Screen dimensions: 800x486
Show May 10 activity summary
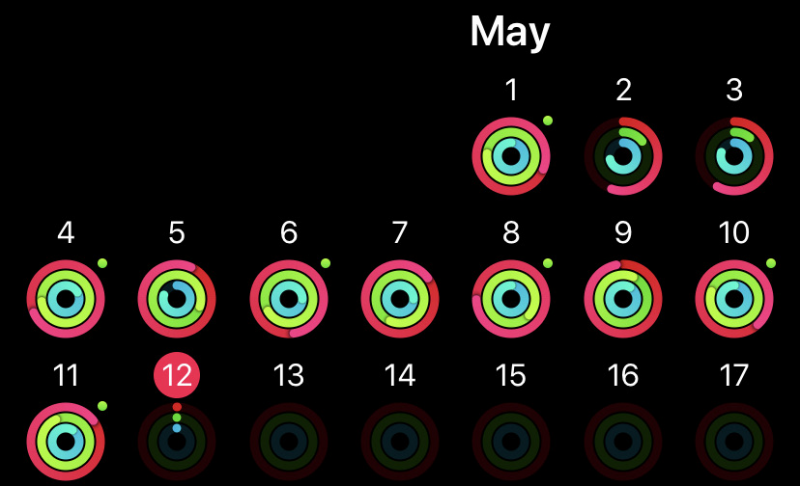(734, 298)
